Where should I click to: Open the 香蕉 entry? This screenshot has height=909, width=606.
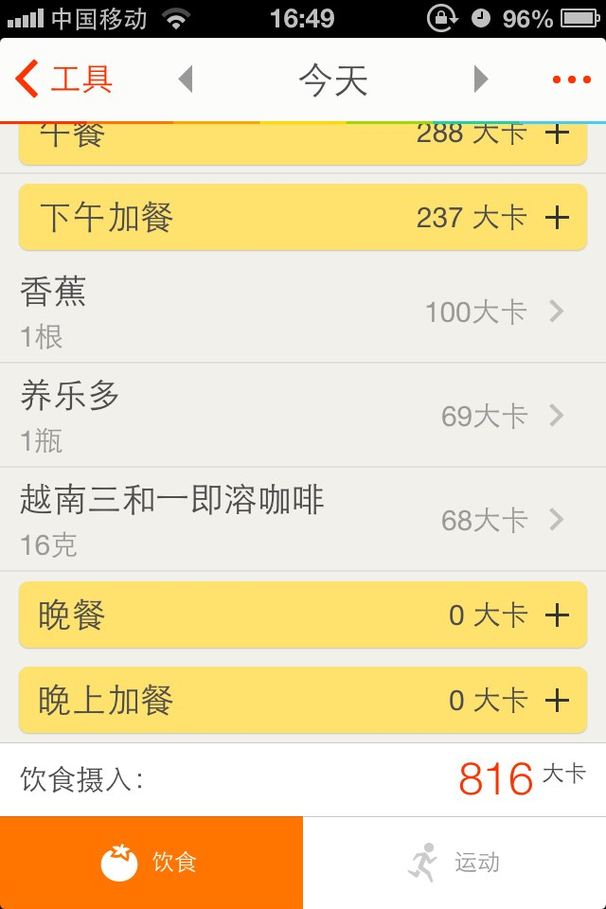pos(302,311)
